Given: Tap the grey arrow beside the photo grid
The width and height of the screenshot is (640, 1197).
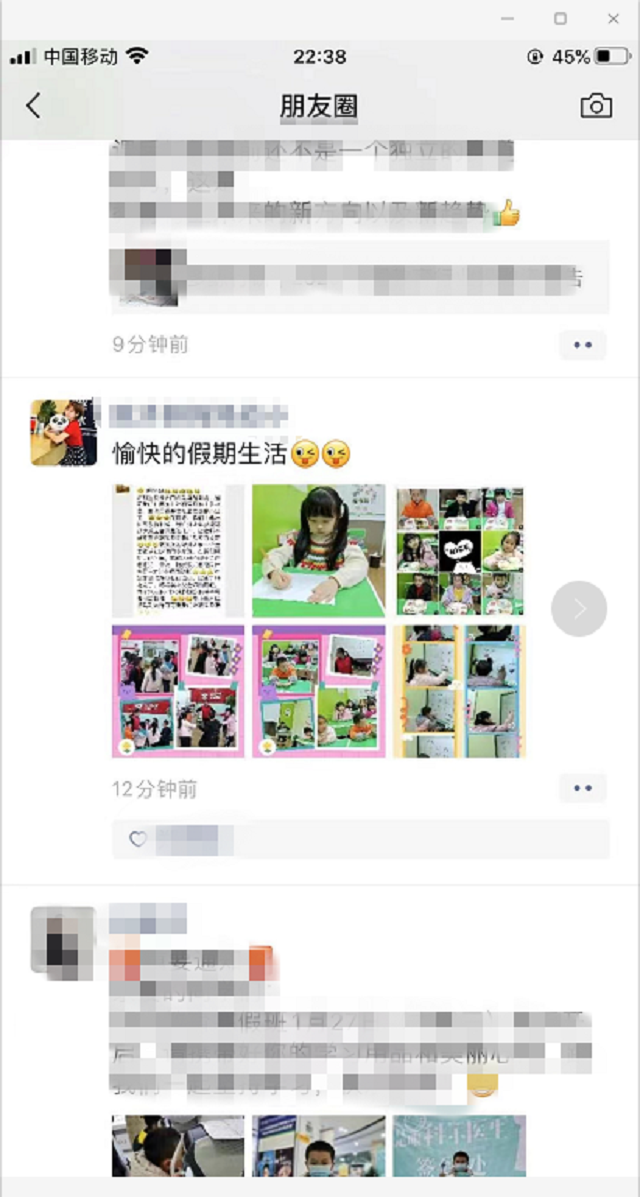Looking at the screenshot, I should click(x=579, y=608).
